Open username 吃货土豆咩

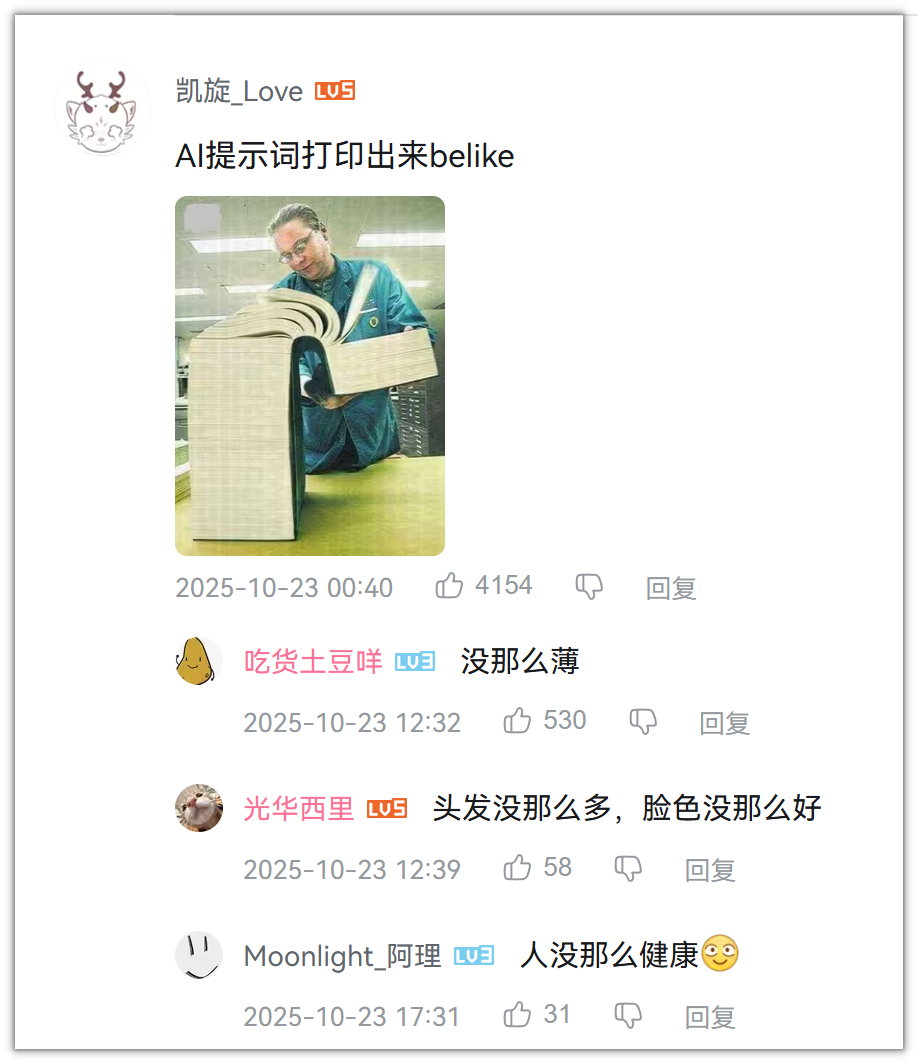pos(313,661)
